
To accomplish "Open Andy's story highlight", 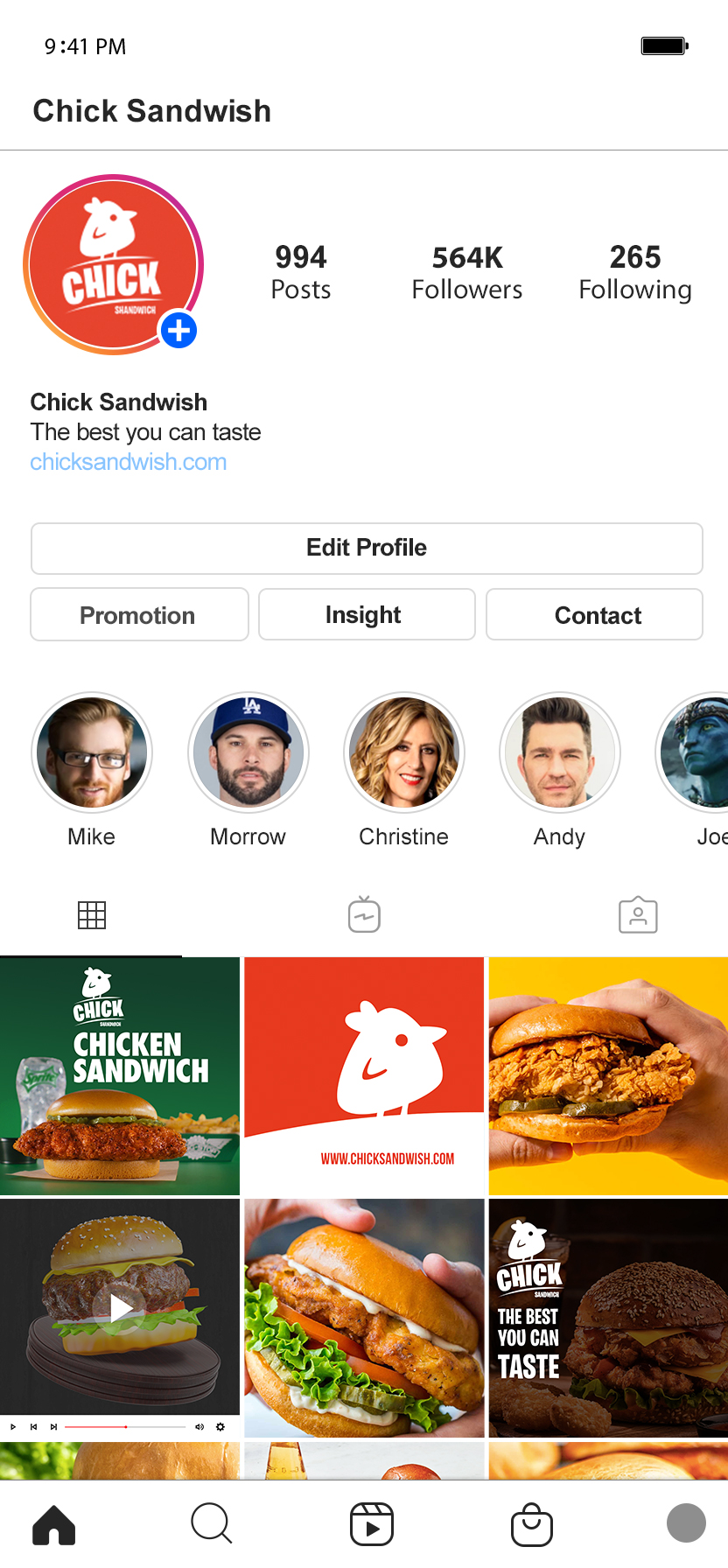I will [560, 752].
